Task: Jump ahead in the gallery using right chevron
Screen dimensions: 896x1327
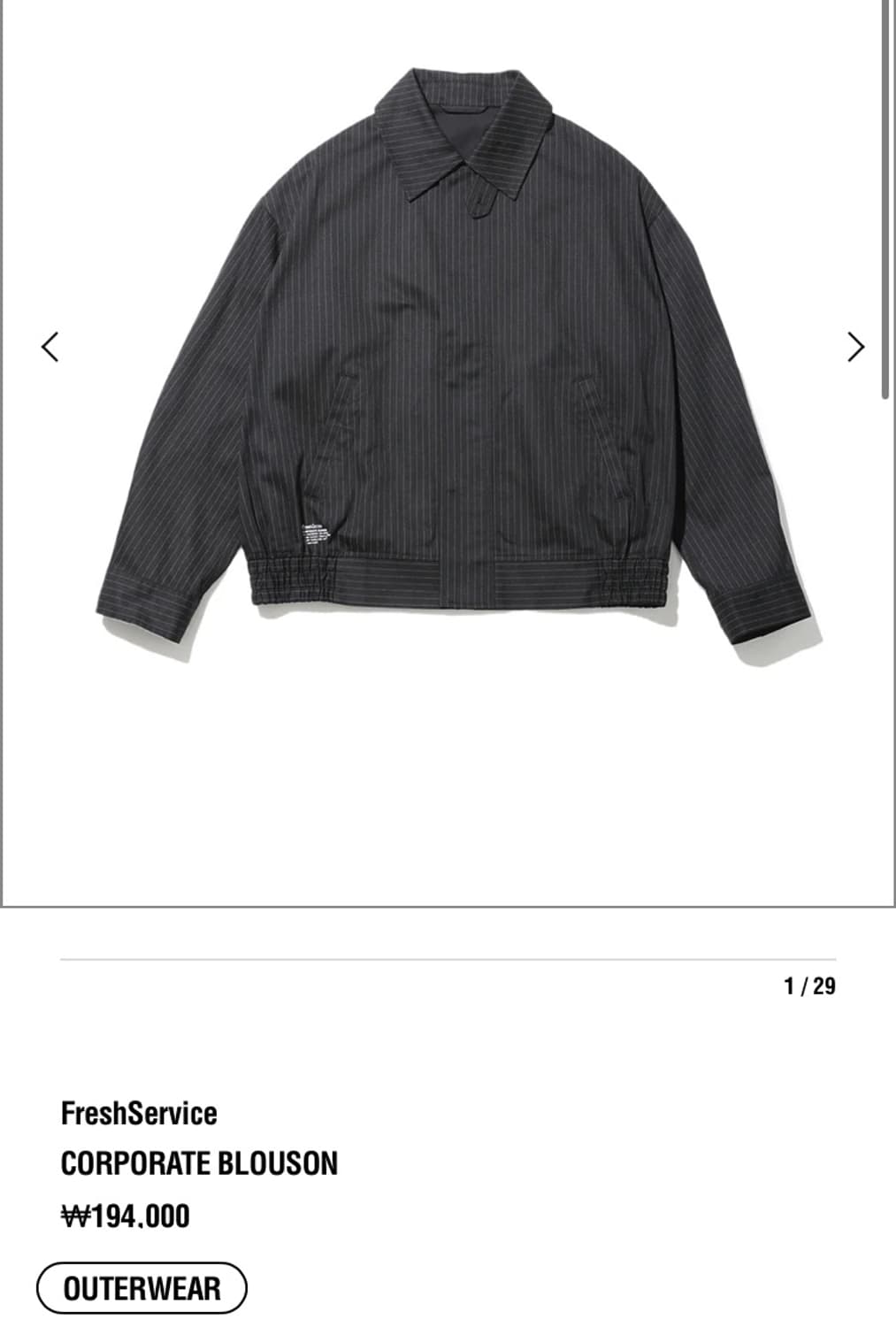Action: pos(854,347)
